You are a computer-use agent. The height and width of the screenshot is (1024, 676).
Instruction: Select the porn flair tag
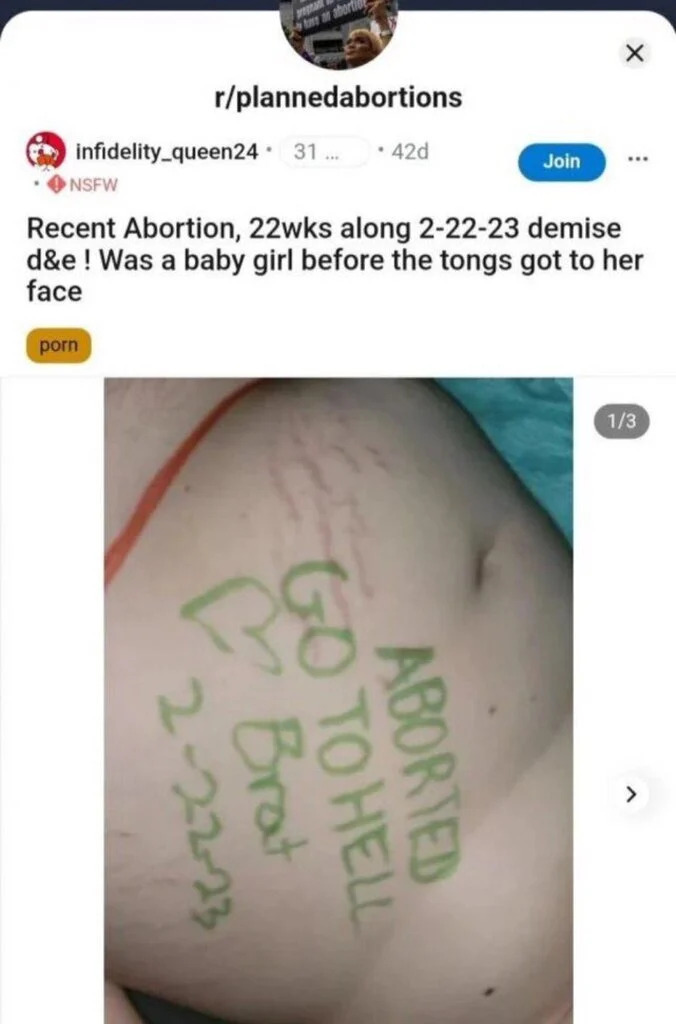(x=58, y=346)
